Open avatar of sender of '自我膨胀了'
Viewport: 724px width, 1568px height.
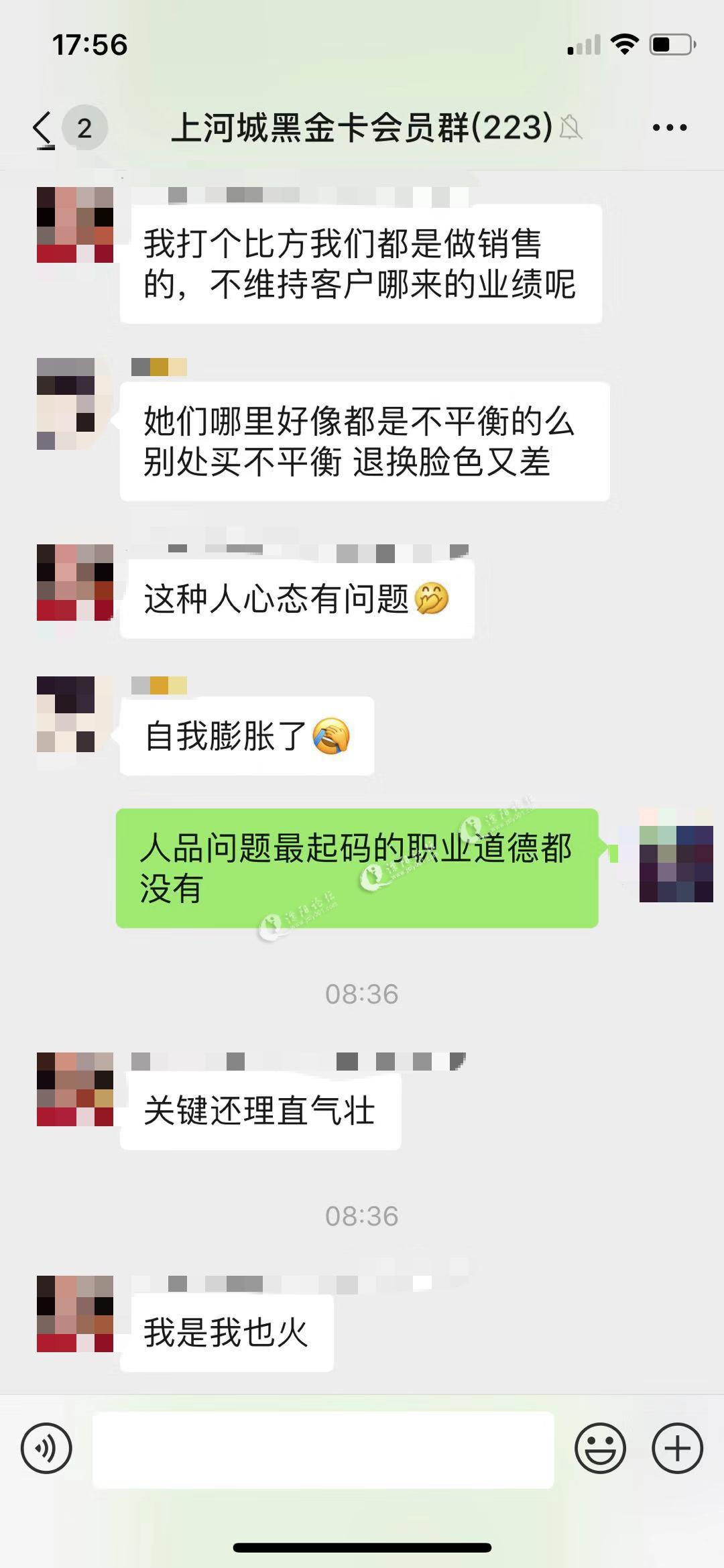tap(66, 715)
